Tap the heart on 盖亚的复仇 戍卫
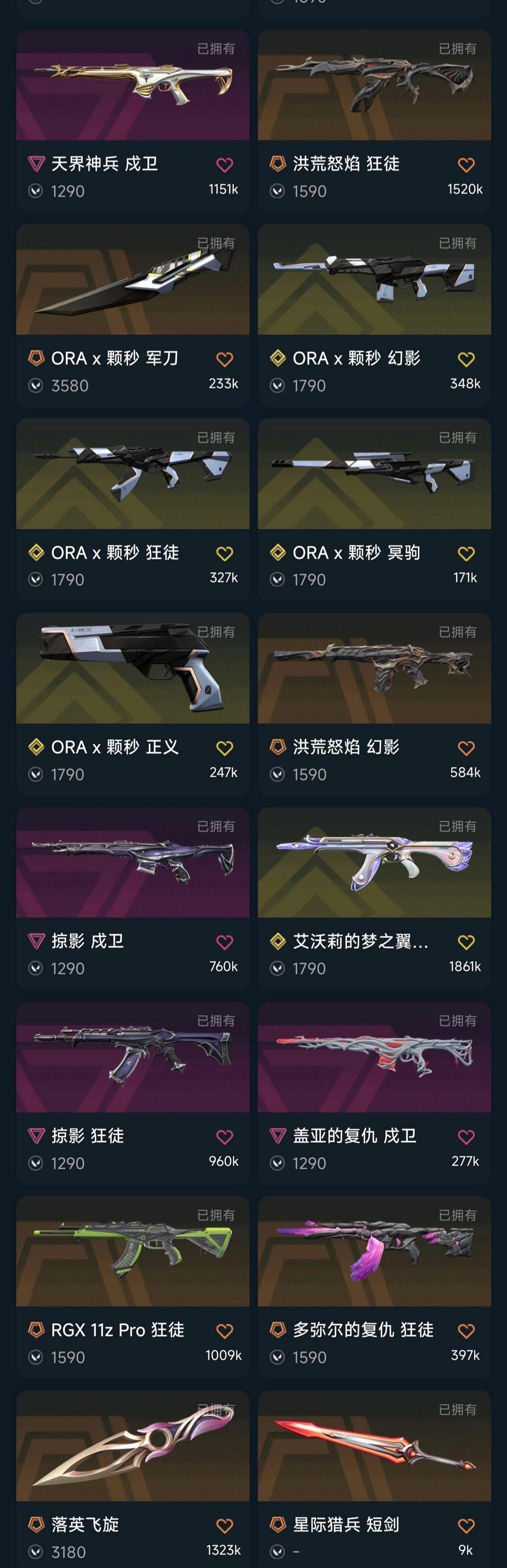This screenshot has width=507, height=1568. click(466, 1136)
